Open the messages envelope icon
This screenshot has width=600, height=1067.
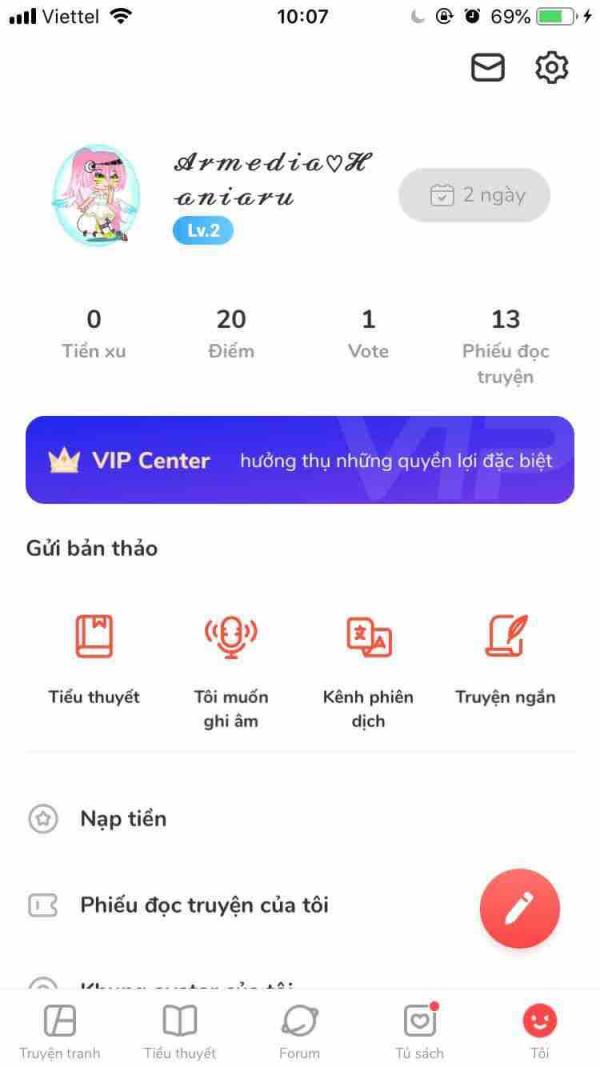click(488, 68)
